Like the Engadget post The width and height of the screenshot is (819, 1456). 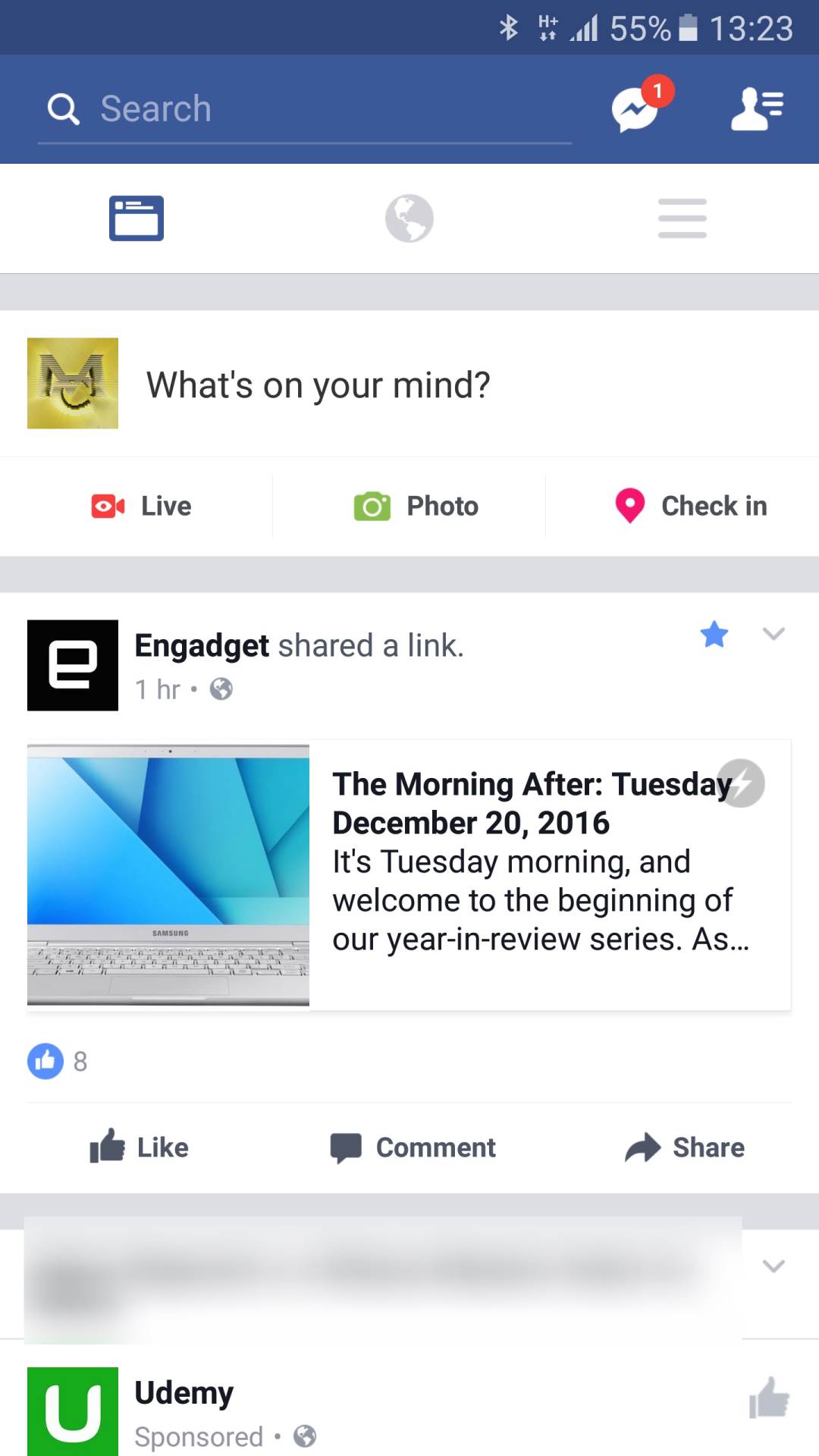[x=140, y=1147]
